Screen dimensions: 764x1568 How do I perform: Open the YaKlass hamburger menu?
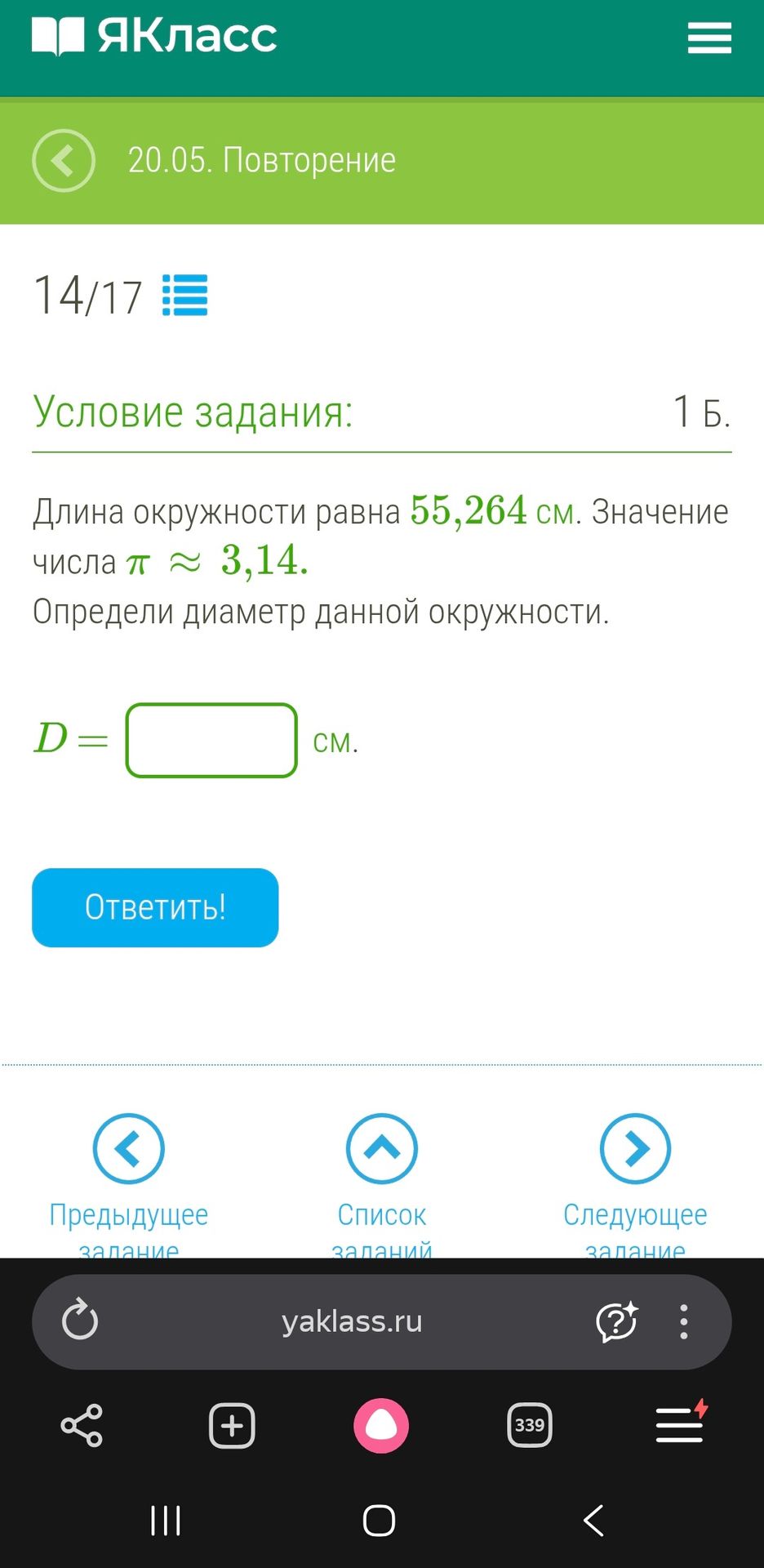point(708,38)
